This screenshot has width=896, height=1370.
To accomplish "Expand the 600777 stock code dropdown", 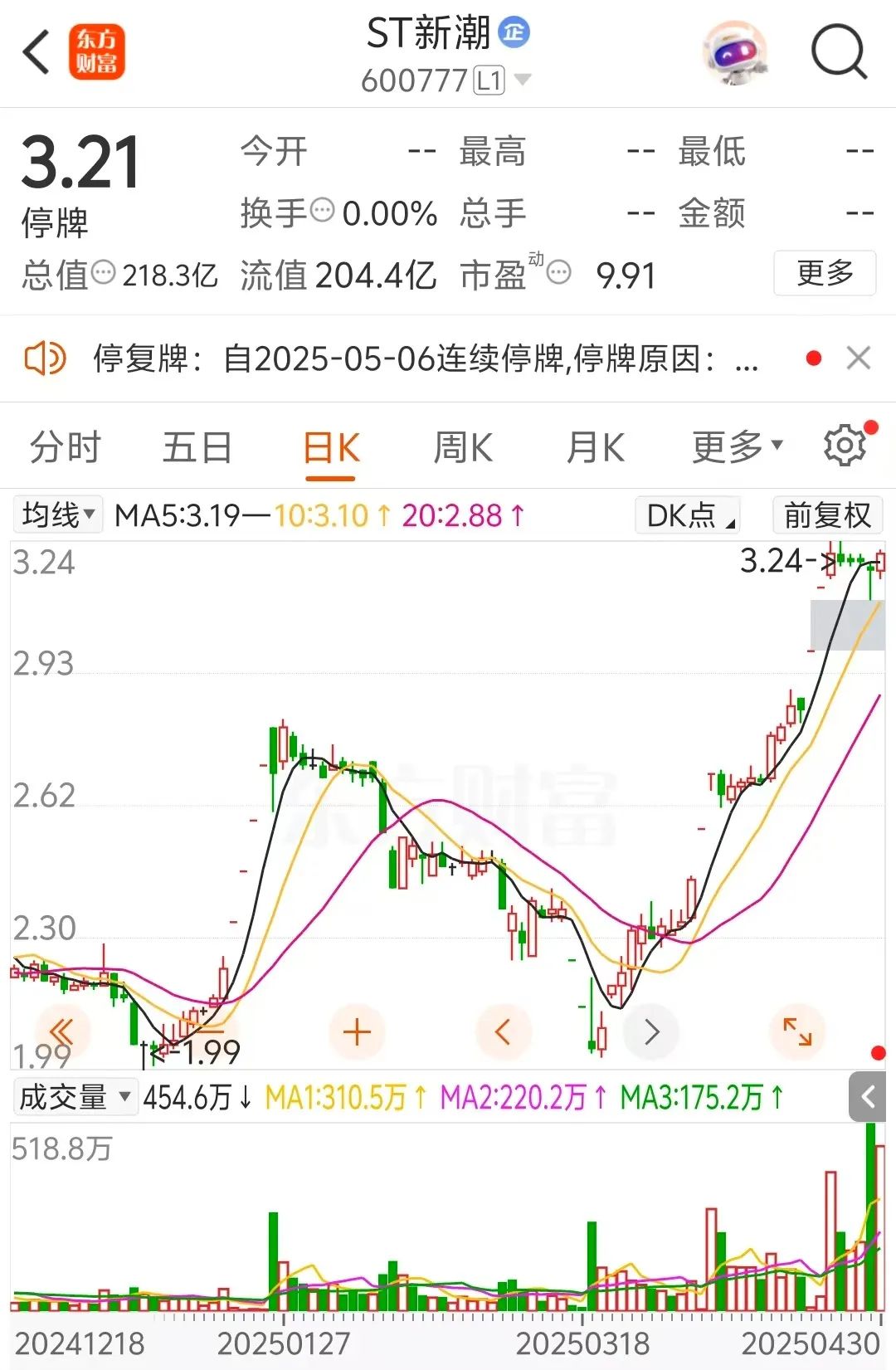I will tap(523, 80).
